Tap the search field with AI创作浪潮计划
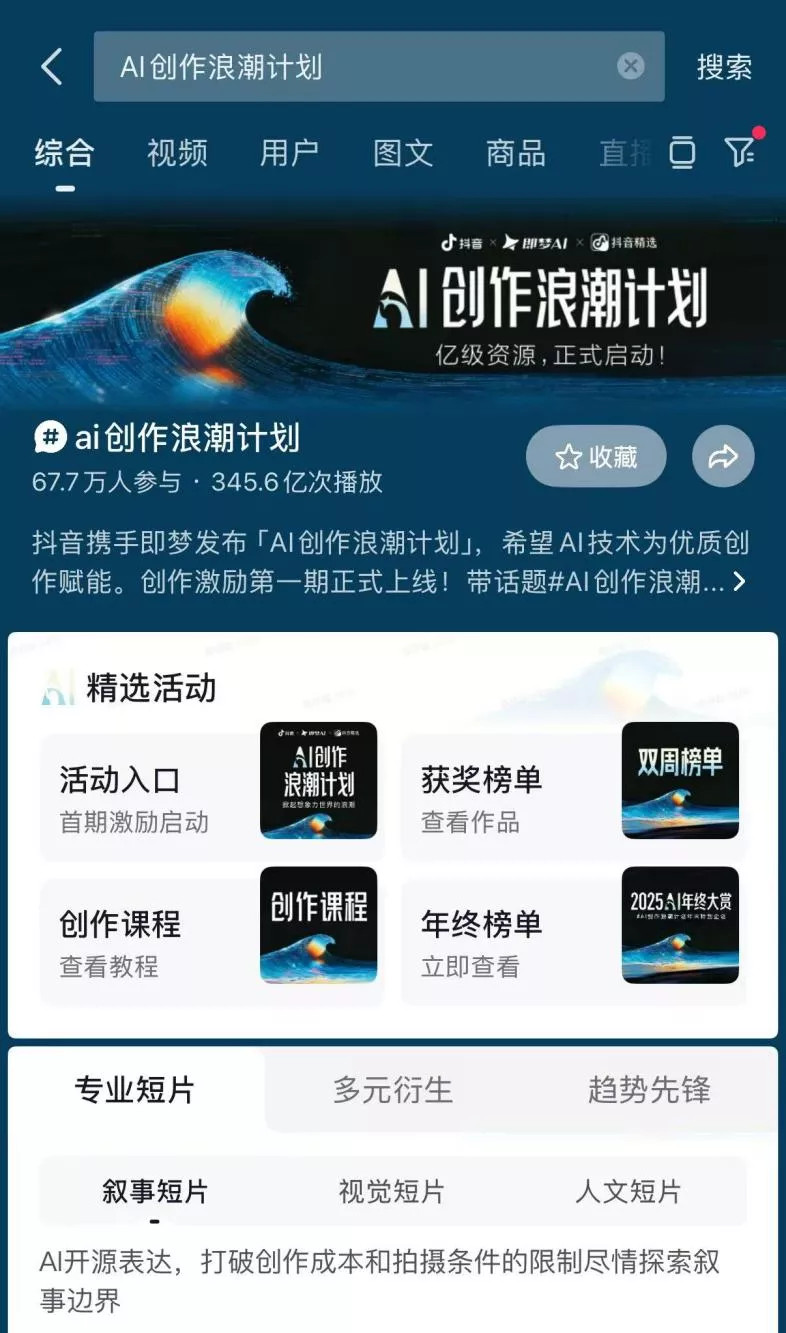Screen dimensions: 786x1333 [x=350, y=67]
